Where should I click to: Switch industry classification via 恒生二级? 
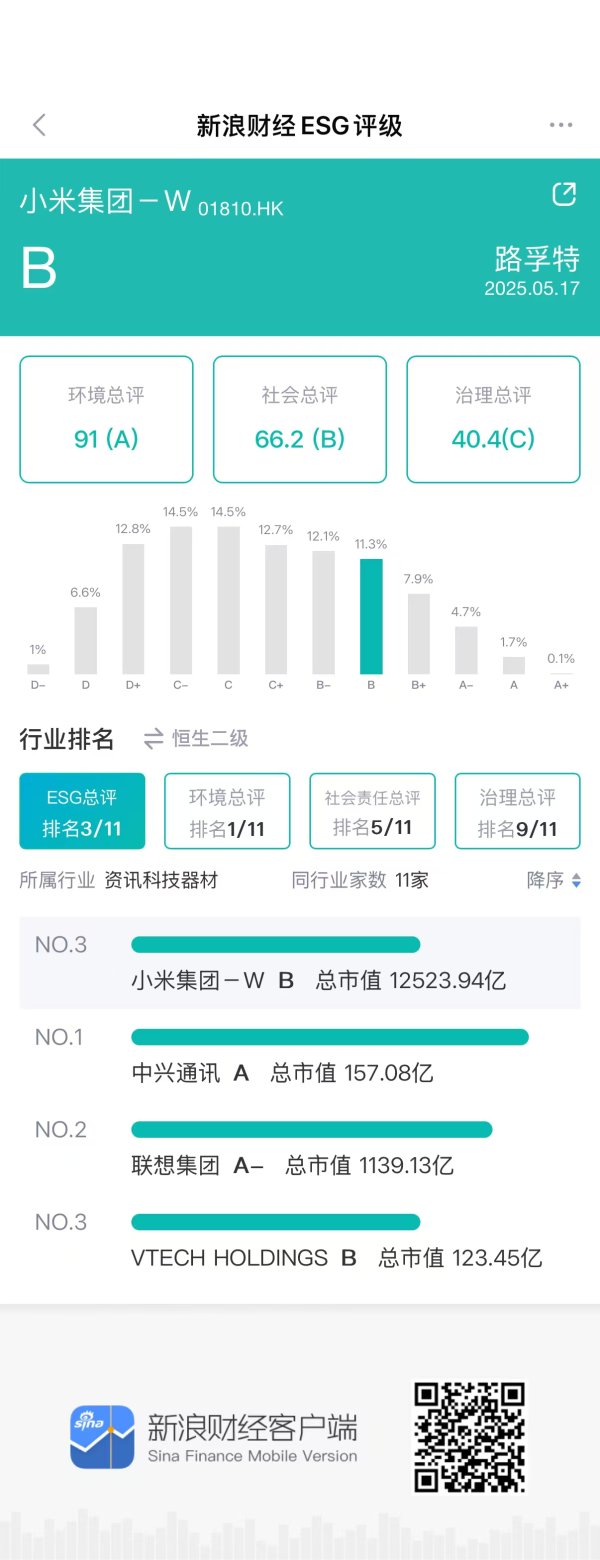[x=196, y=739]
